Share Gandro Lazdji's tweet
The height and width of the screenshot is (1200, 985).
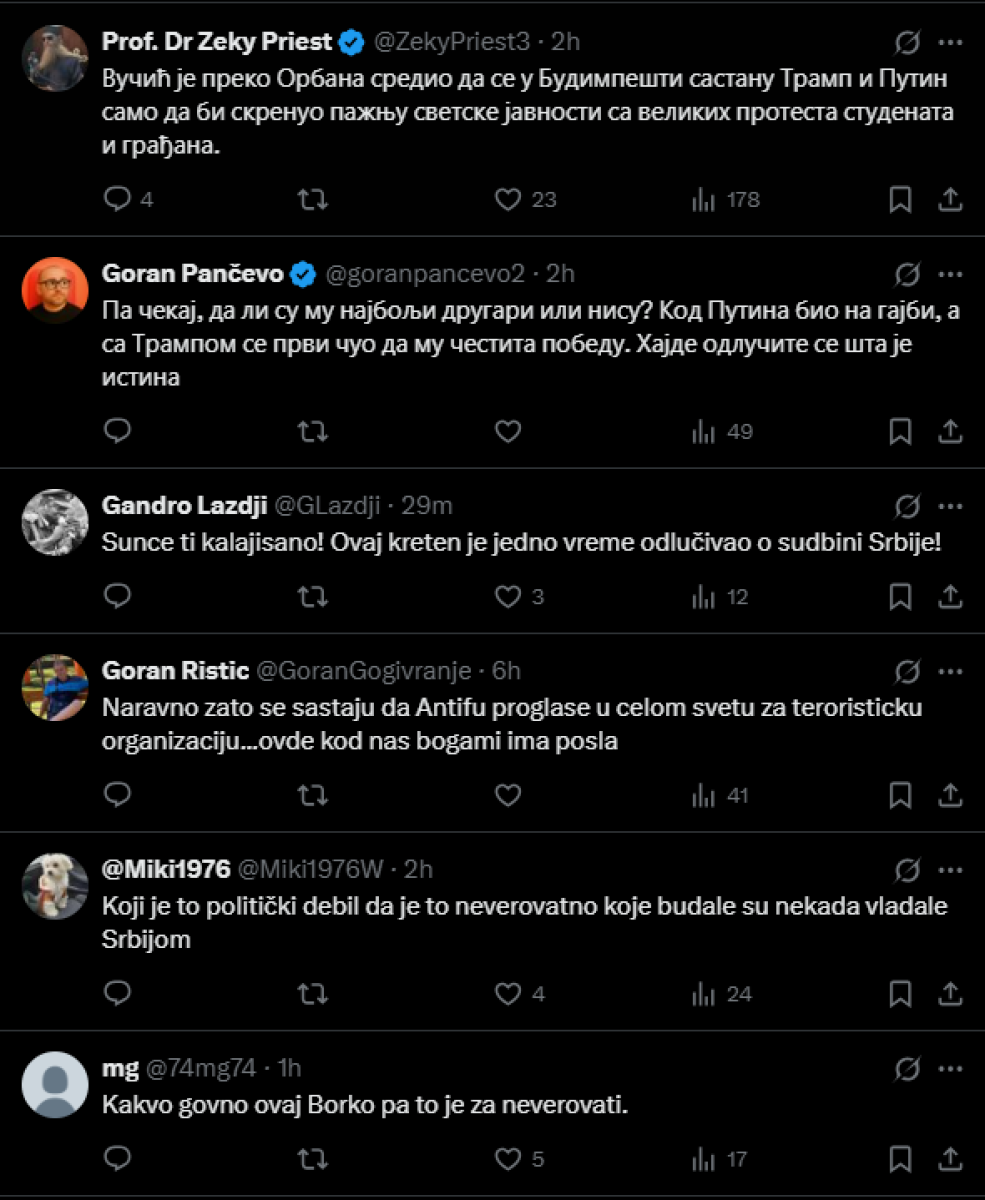coord(950,597)
